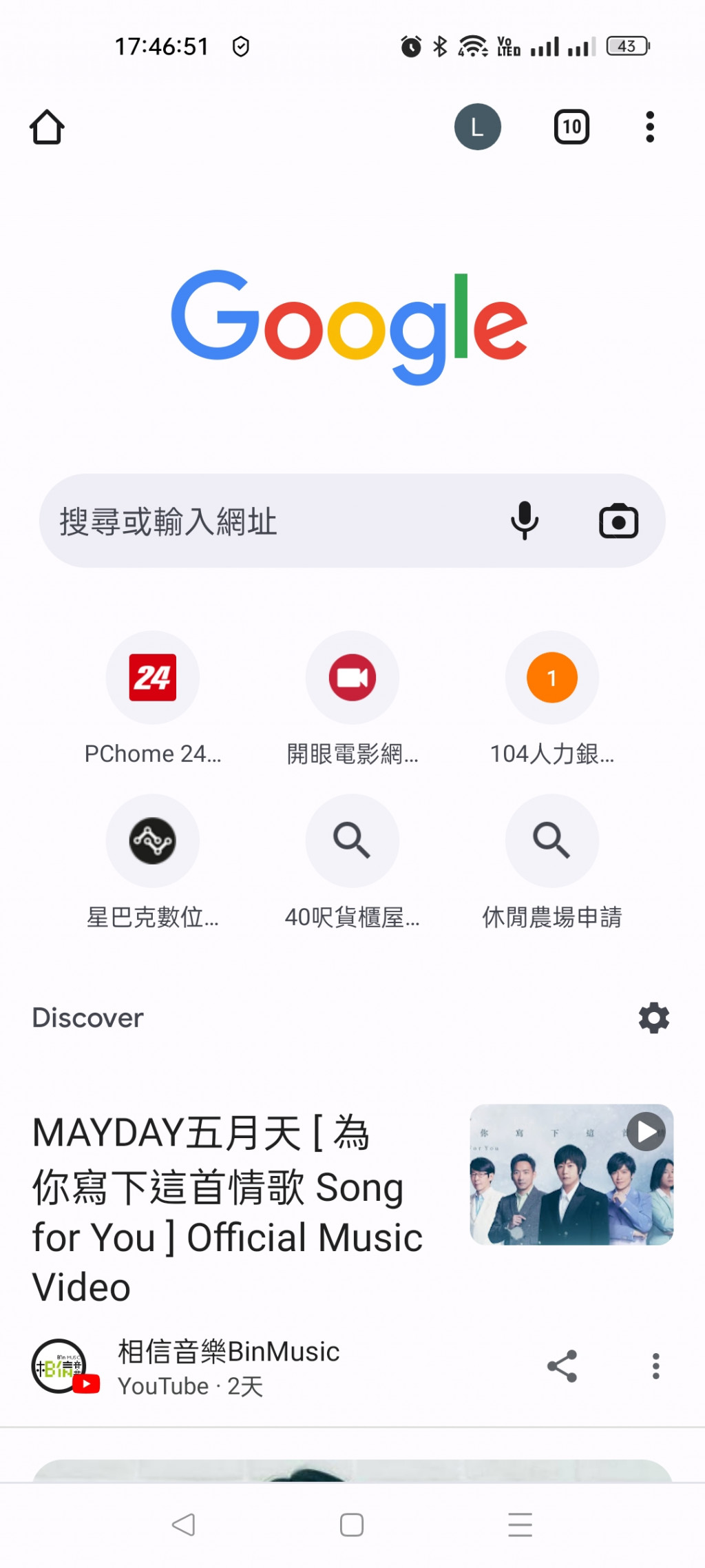
Task: Open Discover feed settings gear
Action: pyautogui.click(x=653, y=1018)
